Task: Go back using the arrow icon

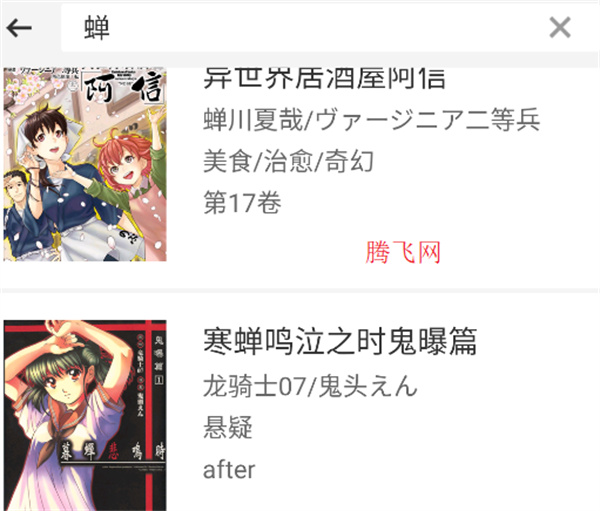Action: (x=19, y=27)
